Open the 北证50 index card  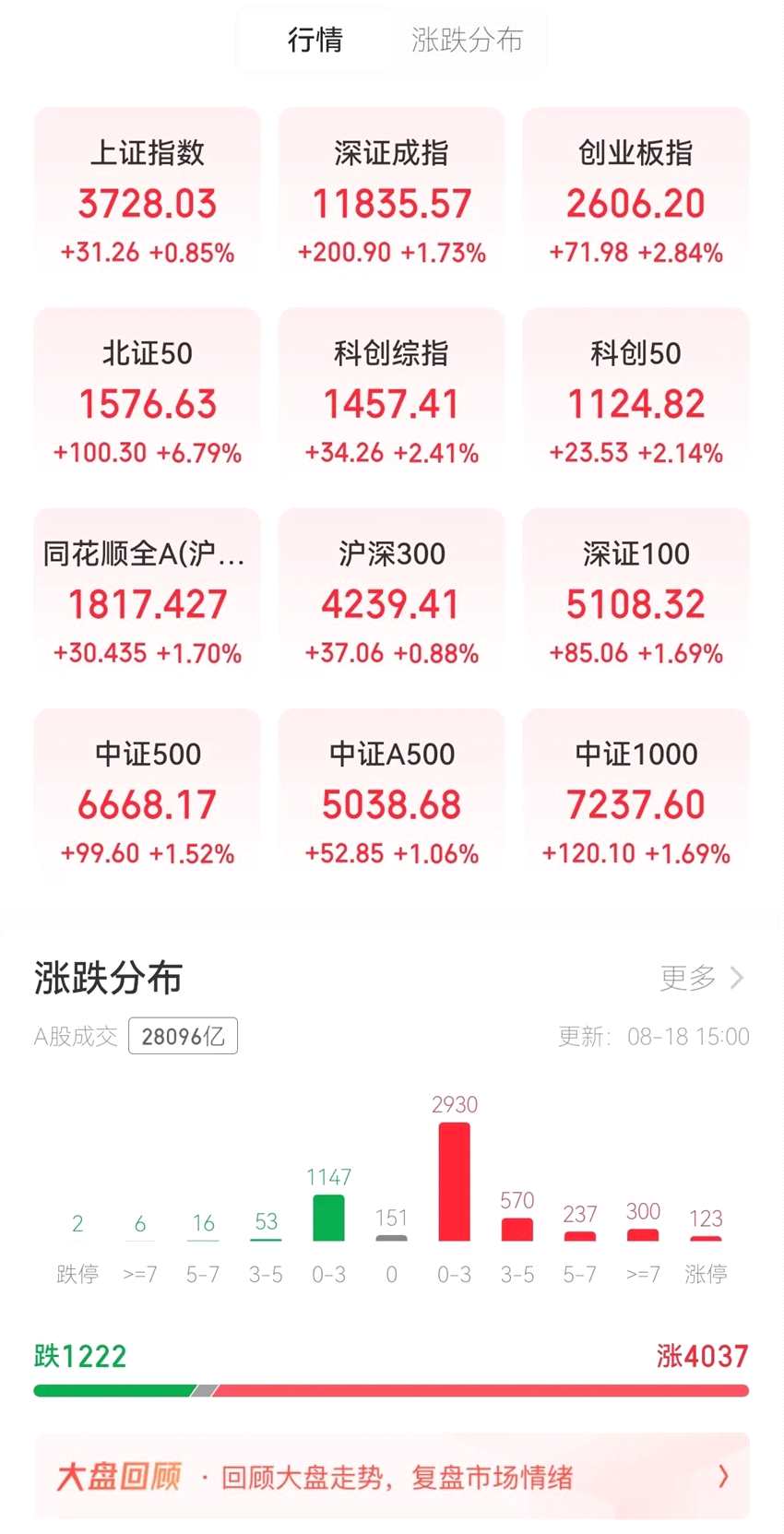tap(148, 402)
